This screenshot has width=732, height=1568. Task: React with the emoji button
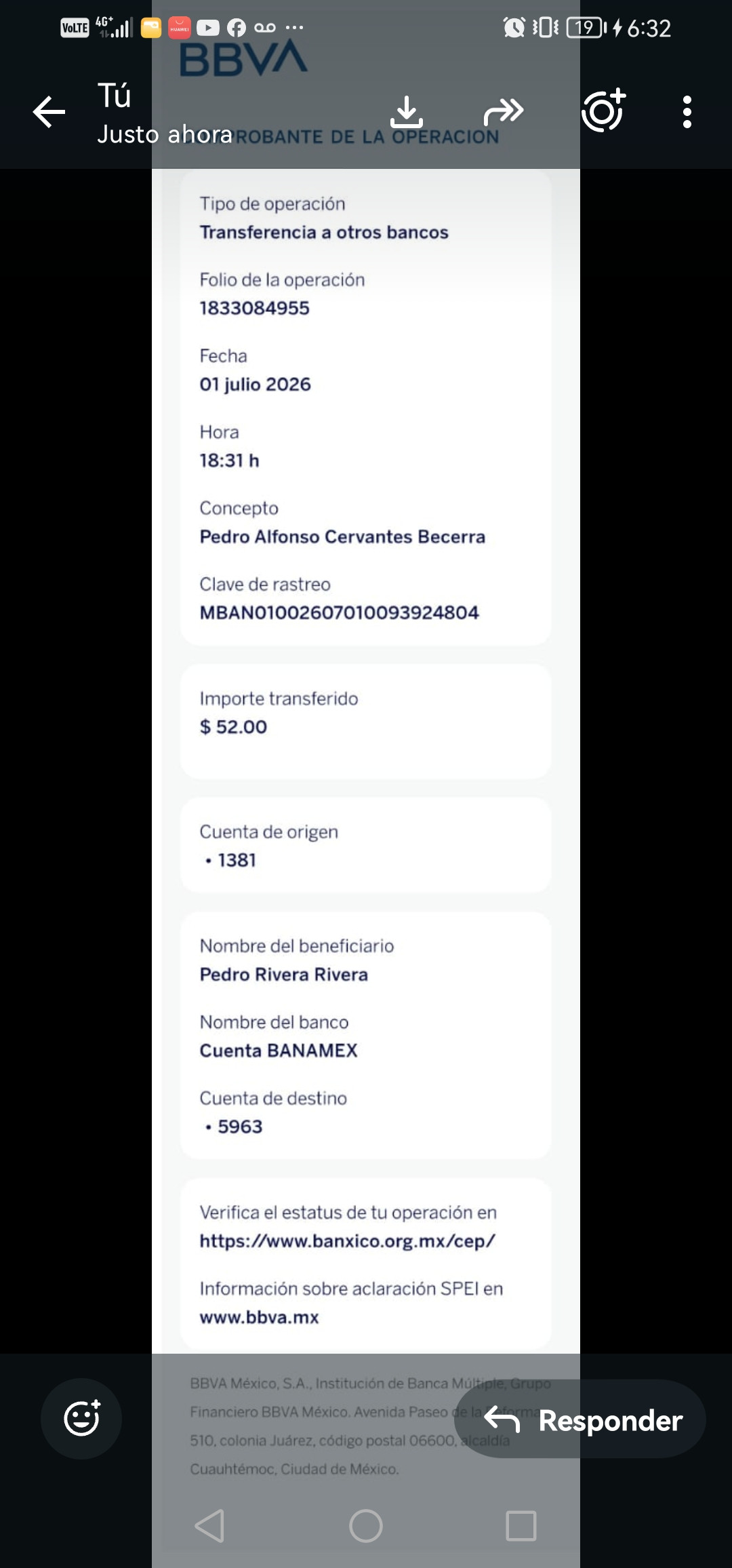(x=81, y=1418)
